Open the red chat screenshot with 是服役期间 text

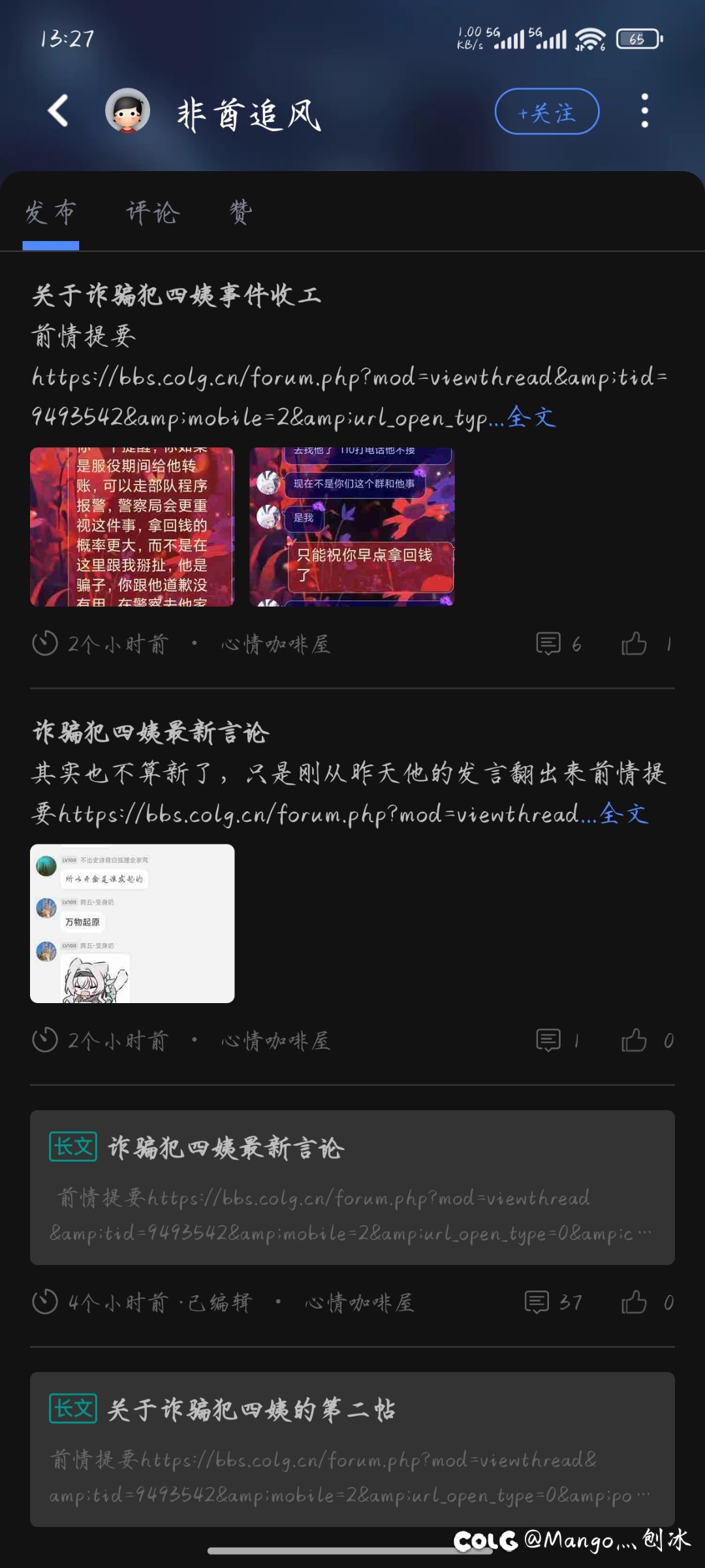pyautogui.click(x=132, y=527)
